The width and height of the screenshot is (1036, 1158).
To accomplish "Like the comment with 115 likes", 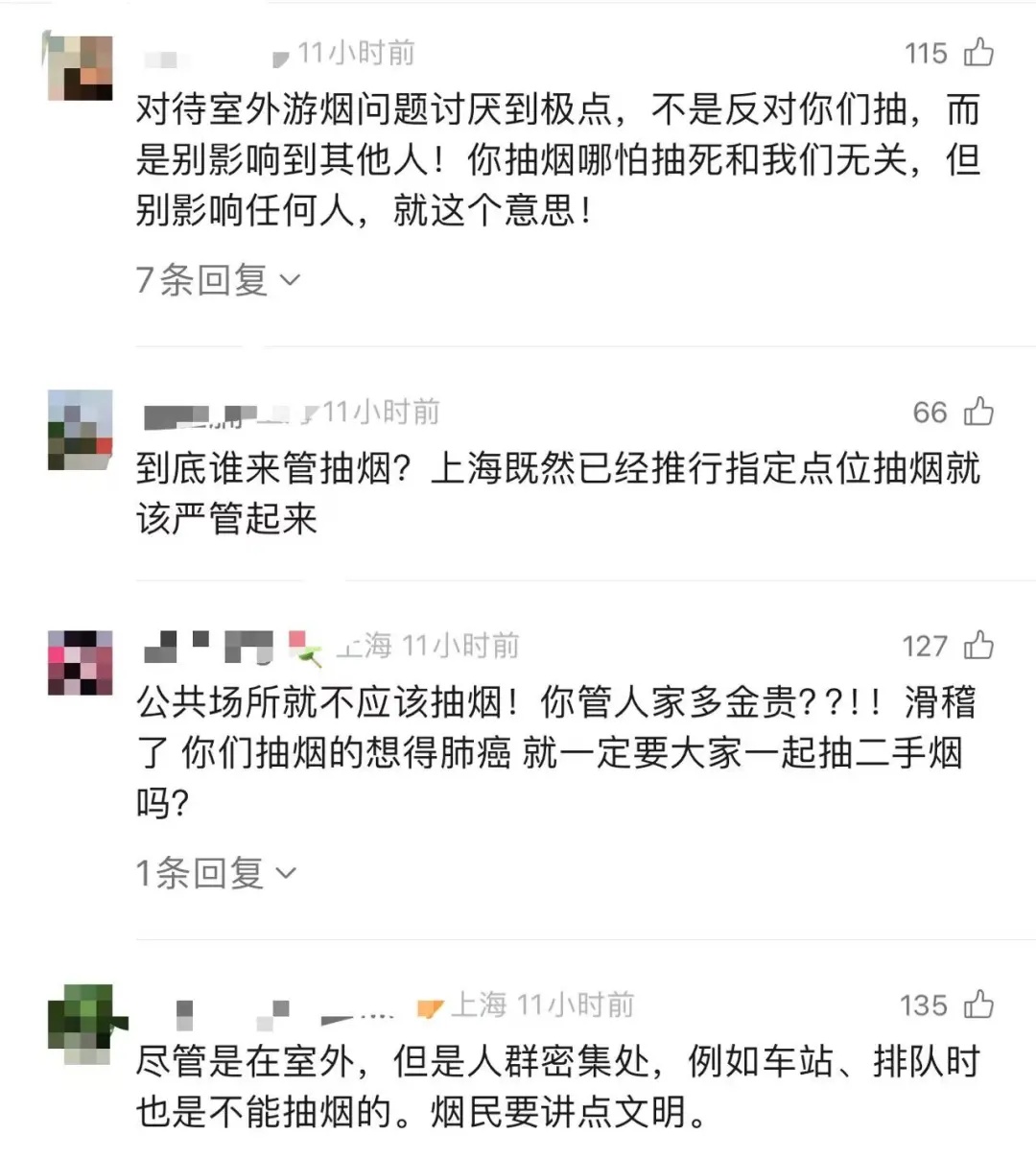I will [x=978, y=52].
